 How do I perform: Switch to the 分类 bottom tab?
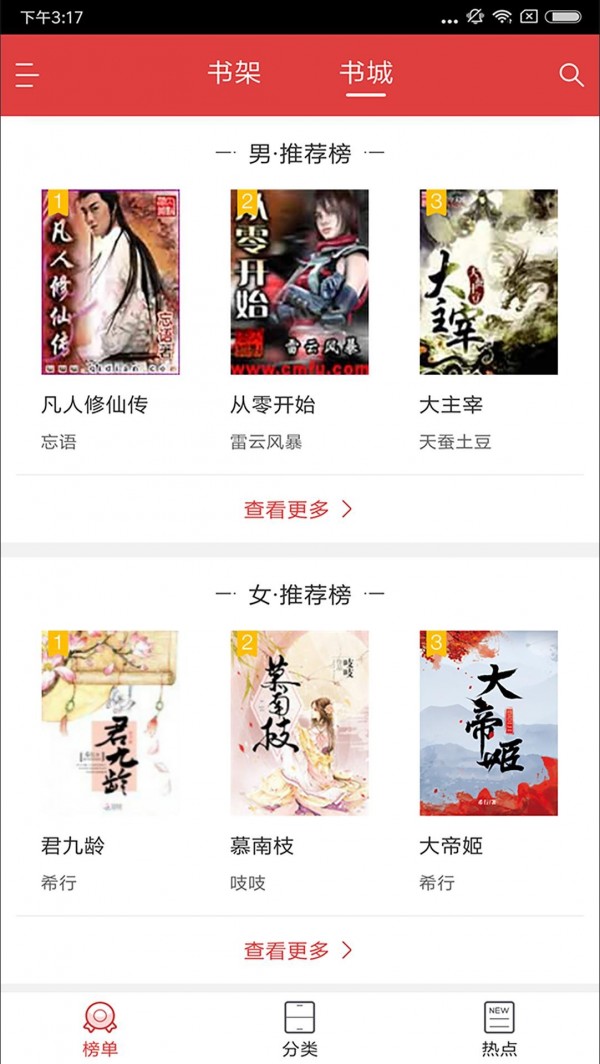300,1028
